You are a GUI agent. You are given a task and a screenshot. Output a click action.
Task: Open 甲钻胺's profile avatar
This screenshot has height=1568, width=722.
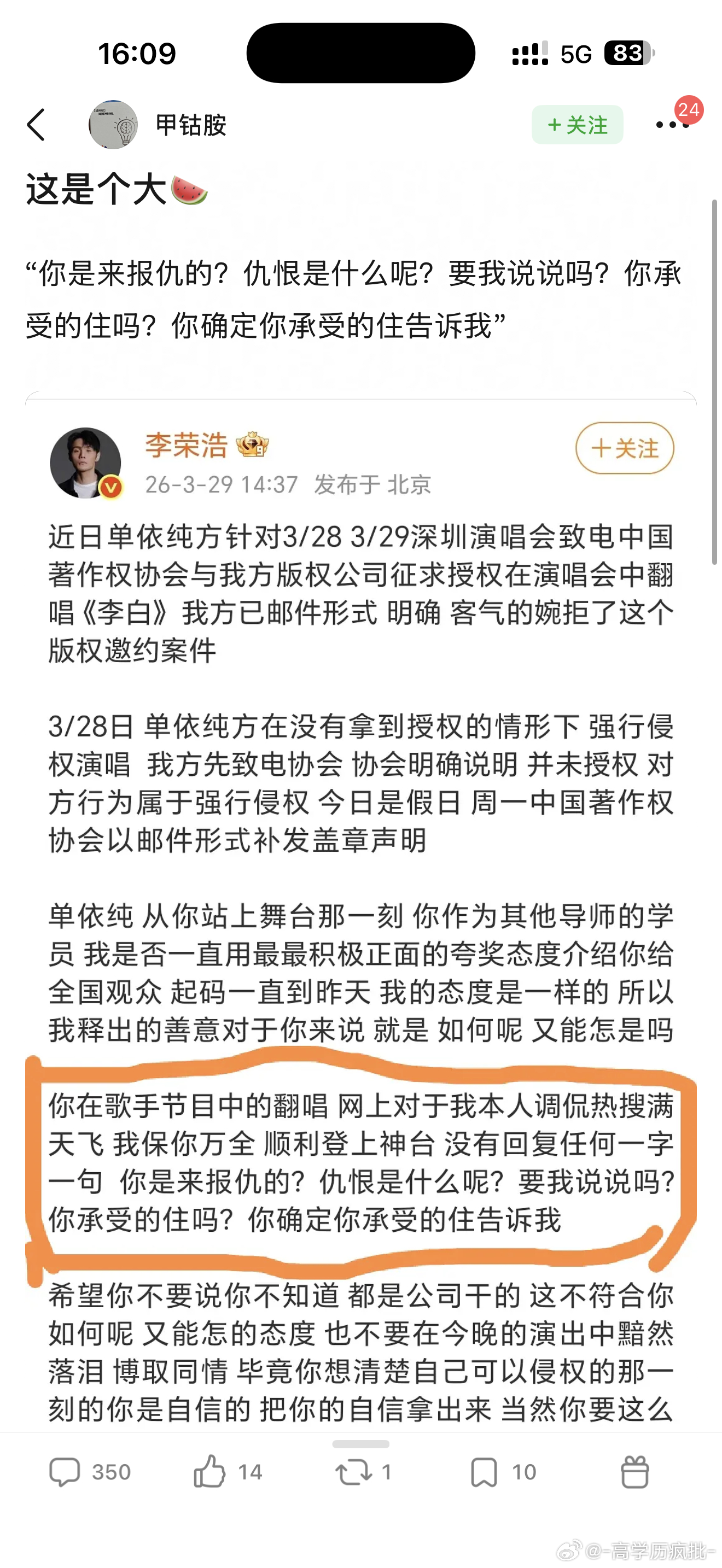point(113,125)
